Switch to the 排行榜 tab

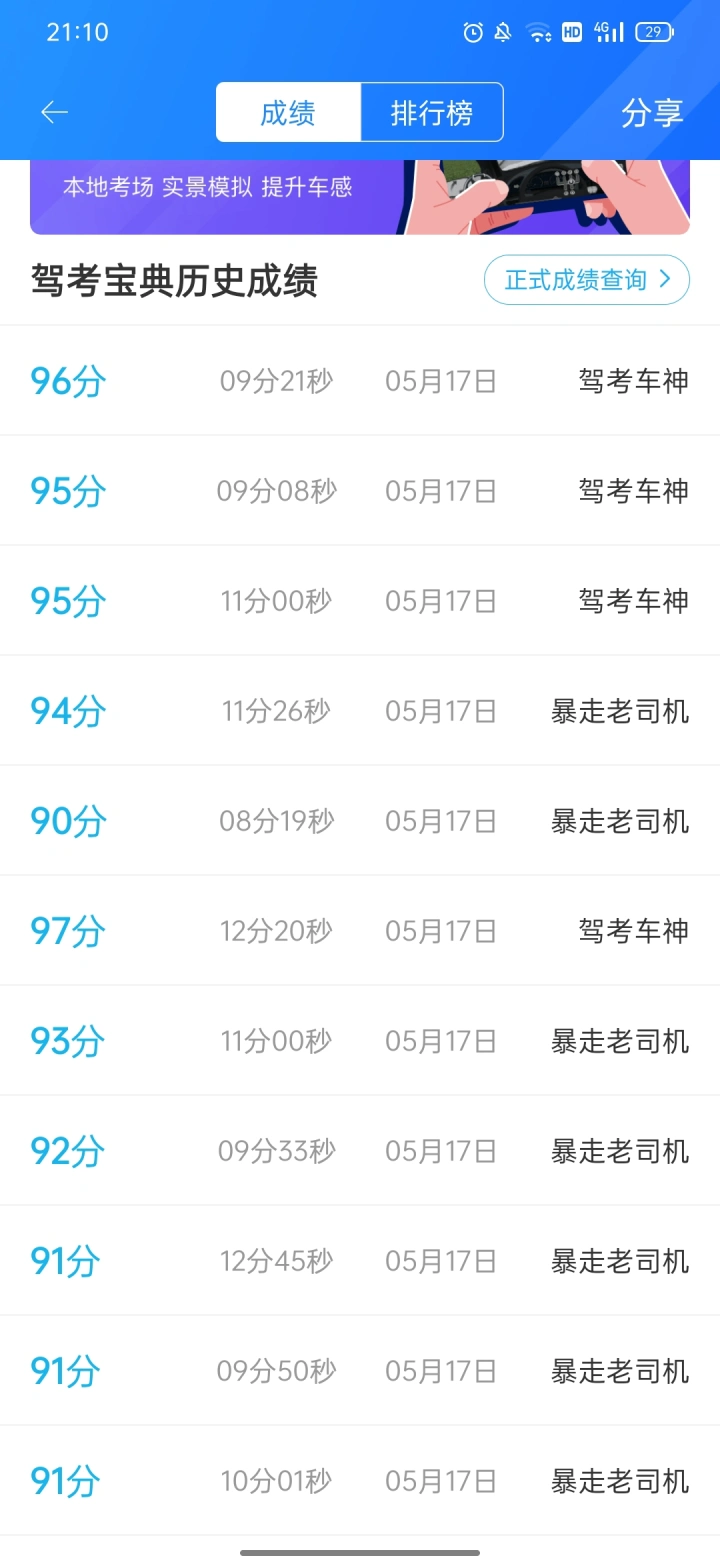coord(432,113)
